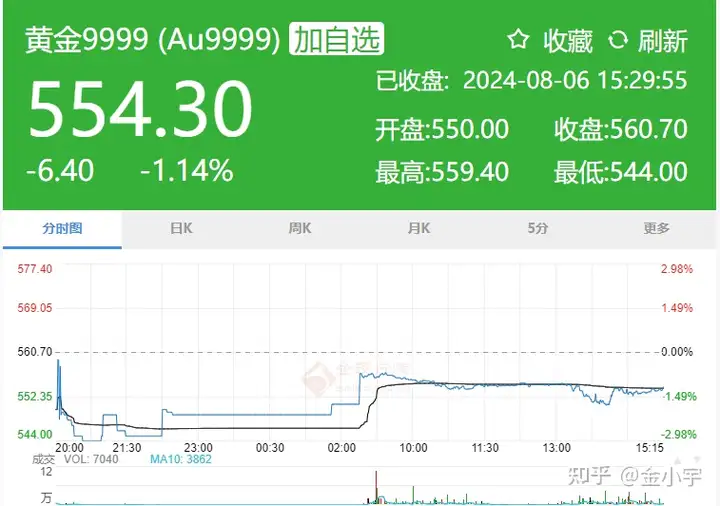Switch to the 5分 chart tab

click(538, 229)
